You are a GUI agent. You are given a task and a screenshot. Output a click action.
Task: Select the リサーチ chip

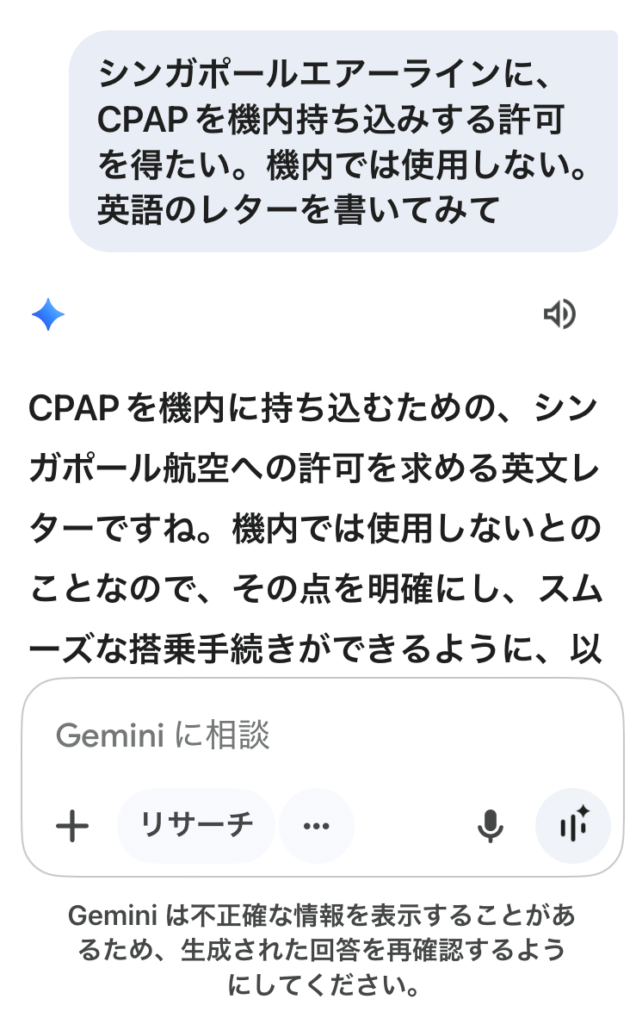coord(195,826)
